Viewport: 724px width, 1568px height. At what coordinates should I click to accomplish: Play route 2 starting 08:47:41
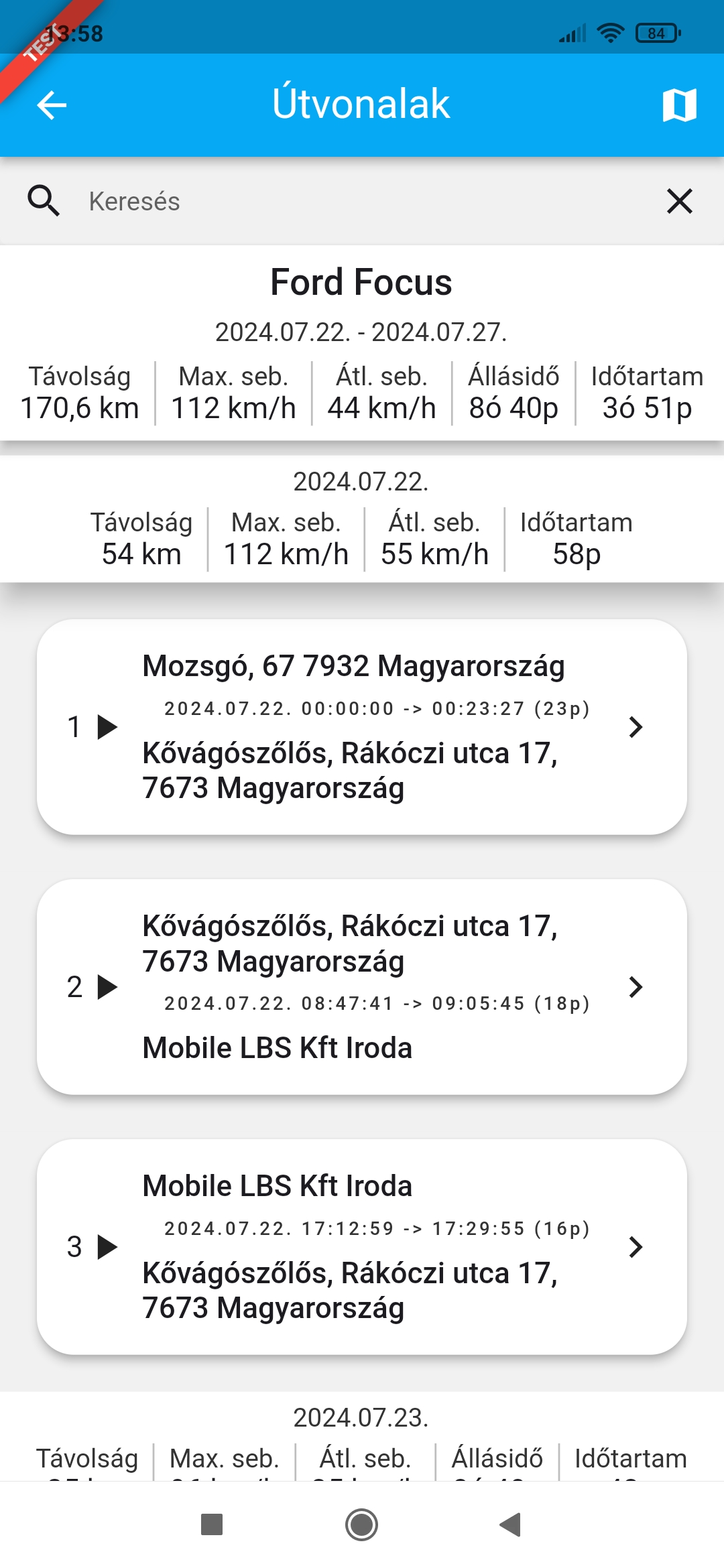point(107,987)
